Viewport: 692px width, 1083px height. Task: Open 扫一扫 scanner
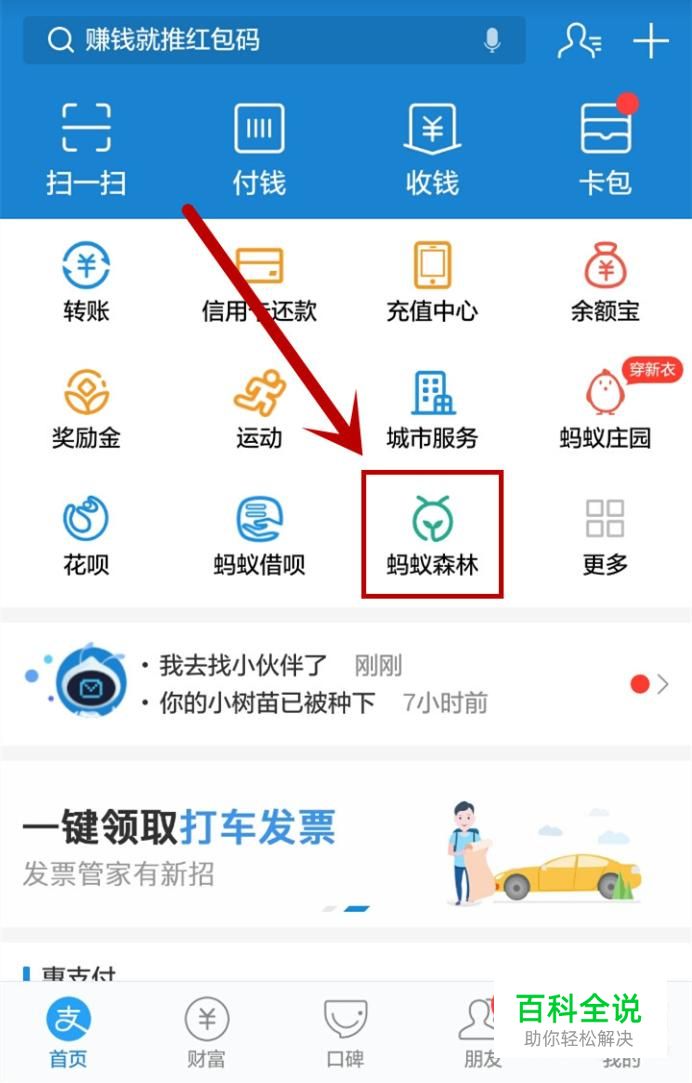pyautogui.click(x=86, y=148)
